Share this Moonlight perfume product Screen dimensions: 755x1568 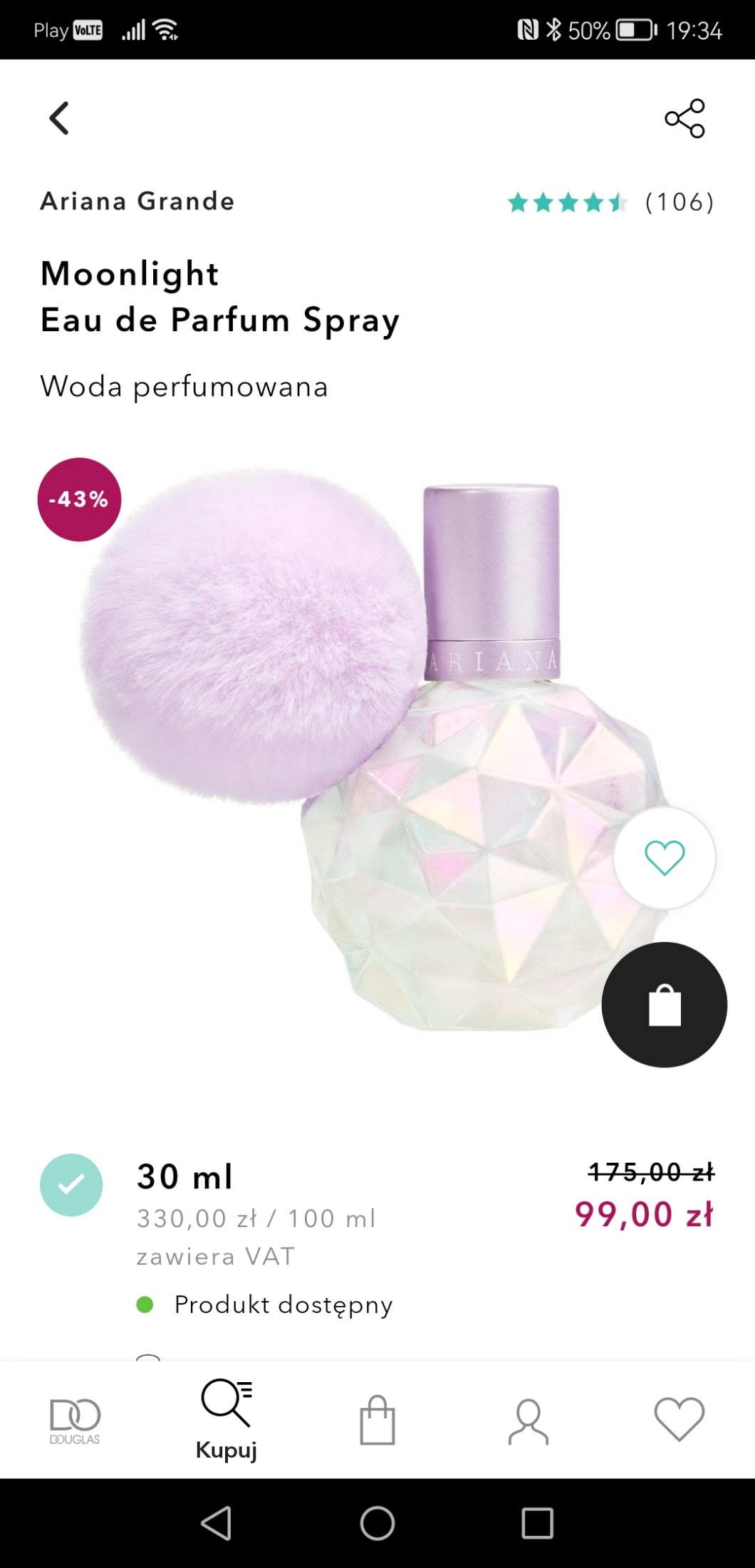click(684, 118)
